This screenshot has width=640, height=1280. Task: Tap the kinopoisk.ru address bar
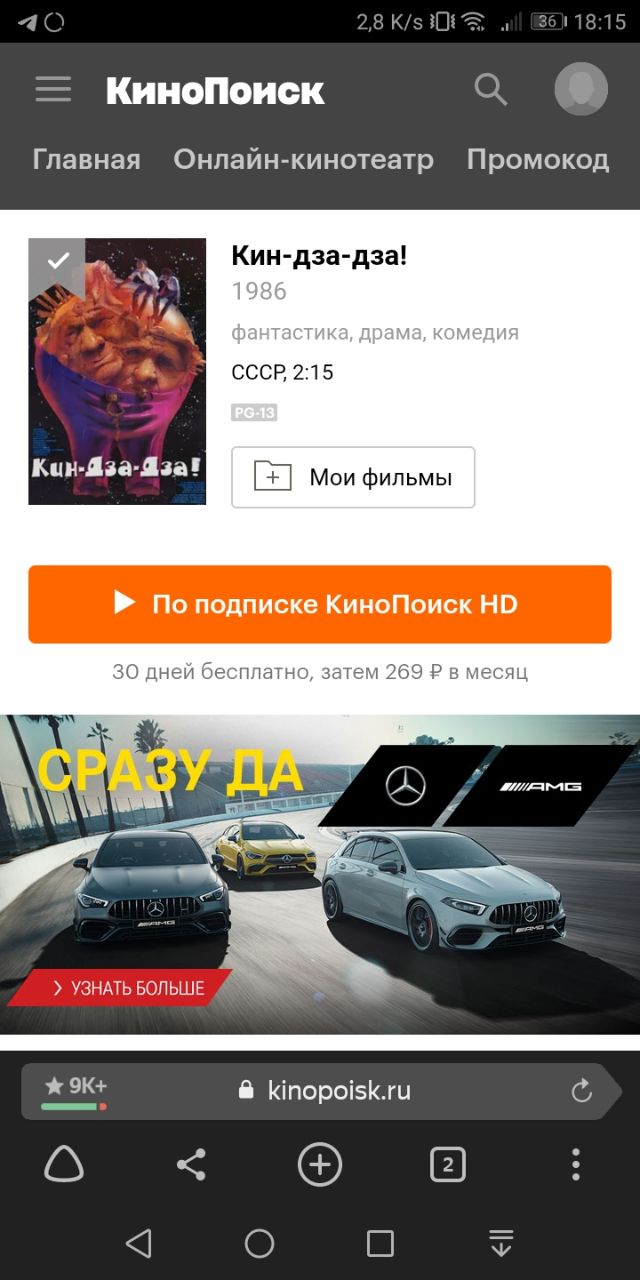coord(338,1091)
